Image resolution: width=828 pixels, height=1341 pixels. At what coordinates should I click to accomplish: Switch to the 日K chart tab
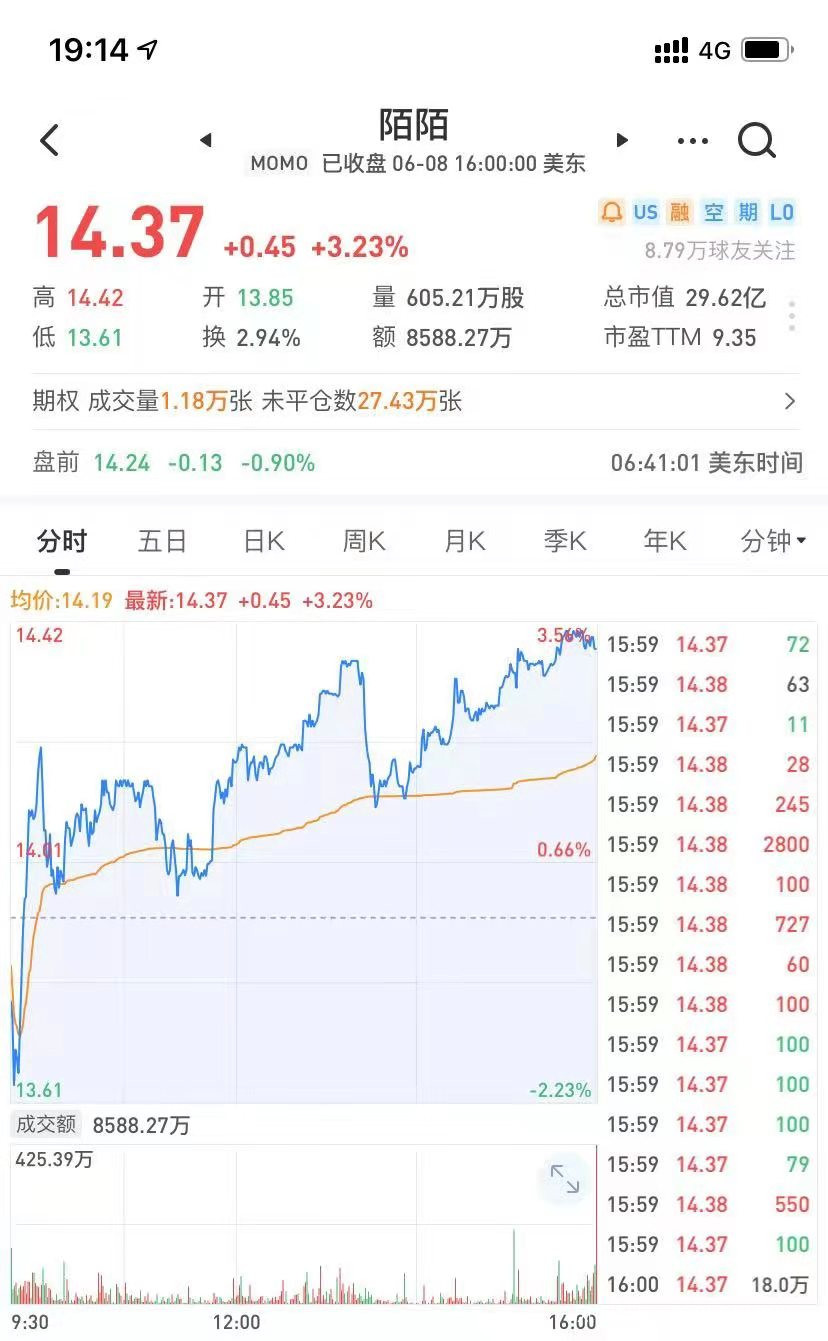[264, 542]
